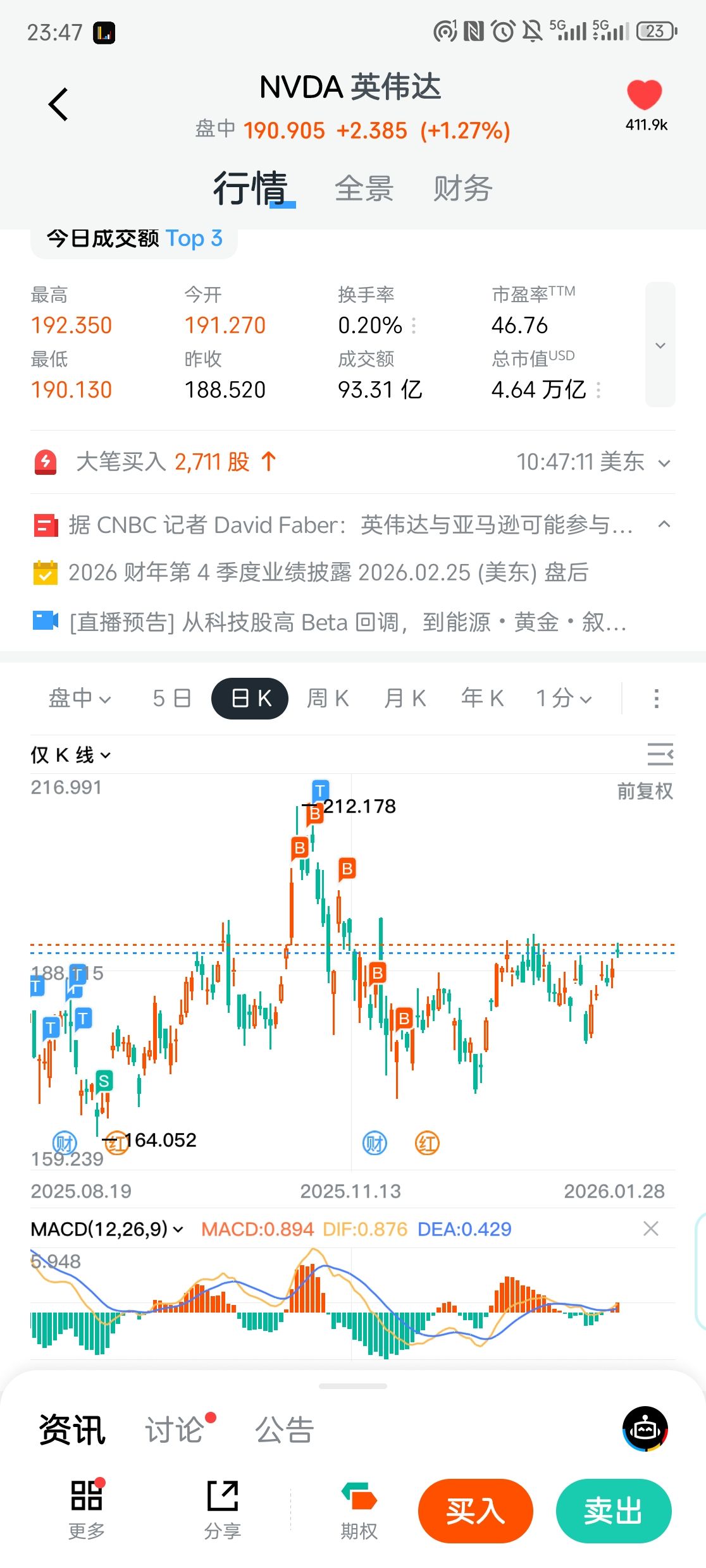Tap the green 卖出 button

coord(613,1511)
